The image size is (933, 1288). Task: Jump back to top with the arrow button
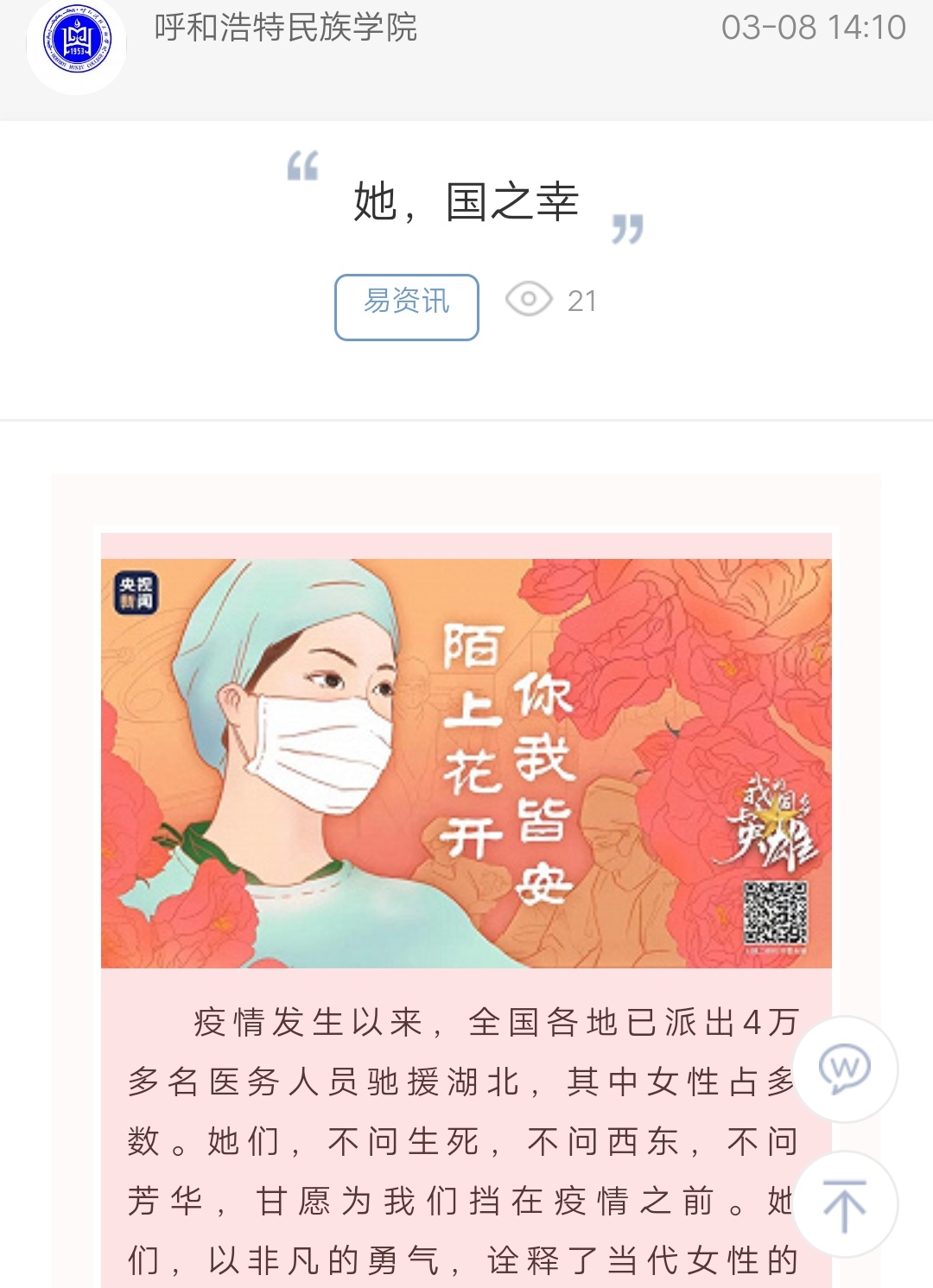pyautogui.click(x=845, y=1204)
